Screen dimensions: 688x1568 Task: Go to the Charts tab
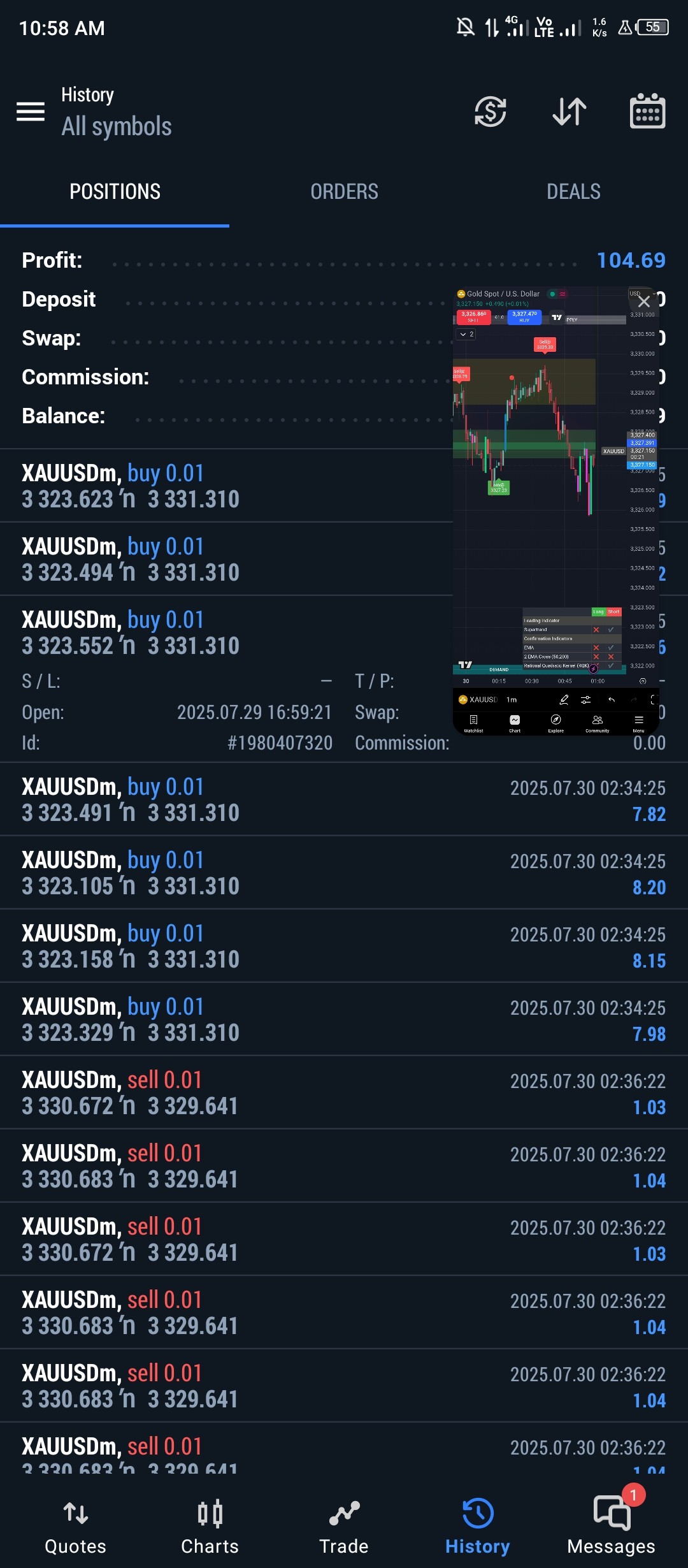210,1527
